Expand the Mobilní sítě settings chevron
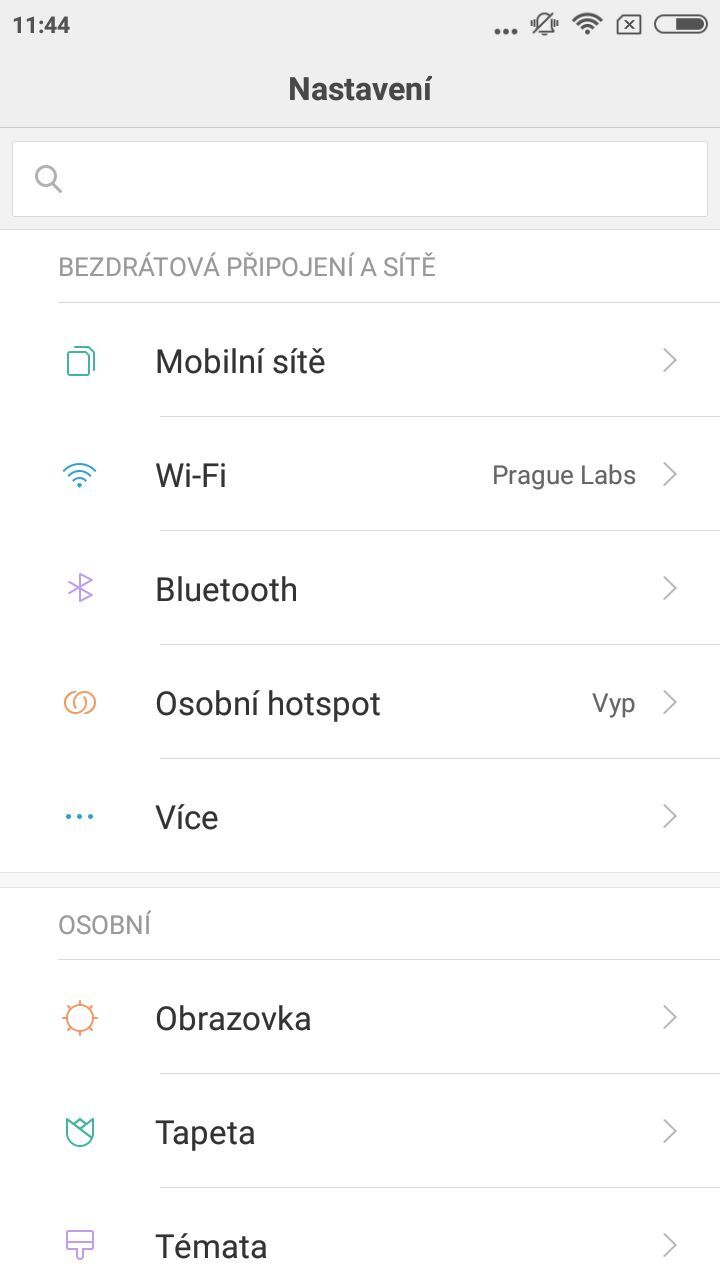Viewport: 720px width, 1280px height. pyautogui.click(x=669, y=360)
